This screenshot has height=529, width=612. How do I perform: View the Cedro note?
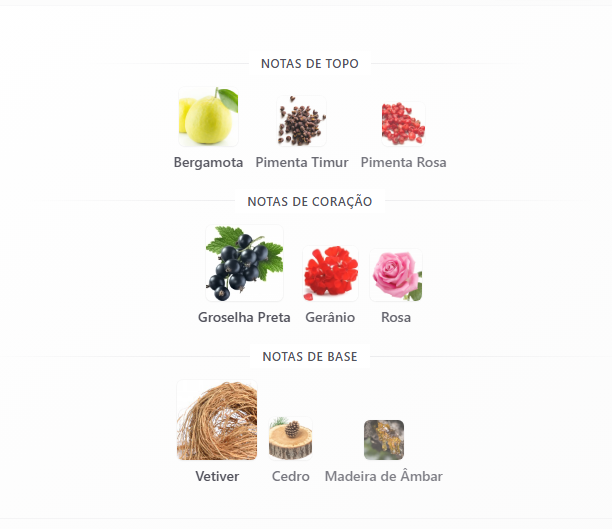click(291, 440)
